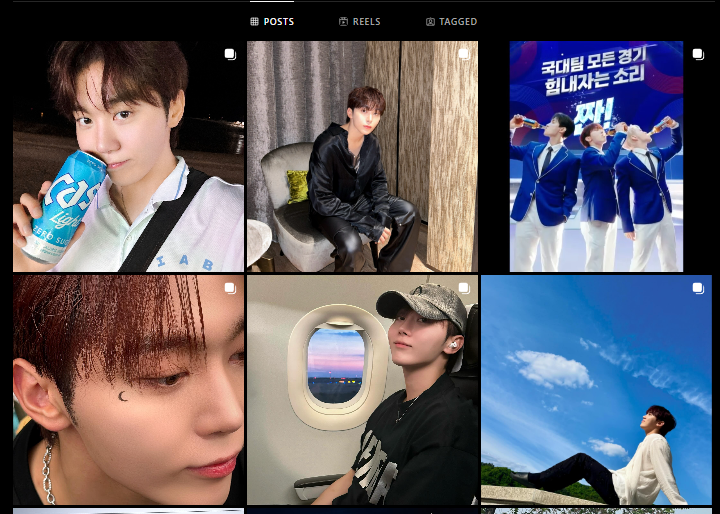View the blue-blazer advertisement post
This screenshot has width=720, height=514.
click(596, 156)
